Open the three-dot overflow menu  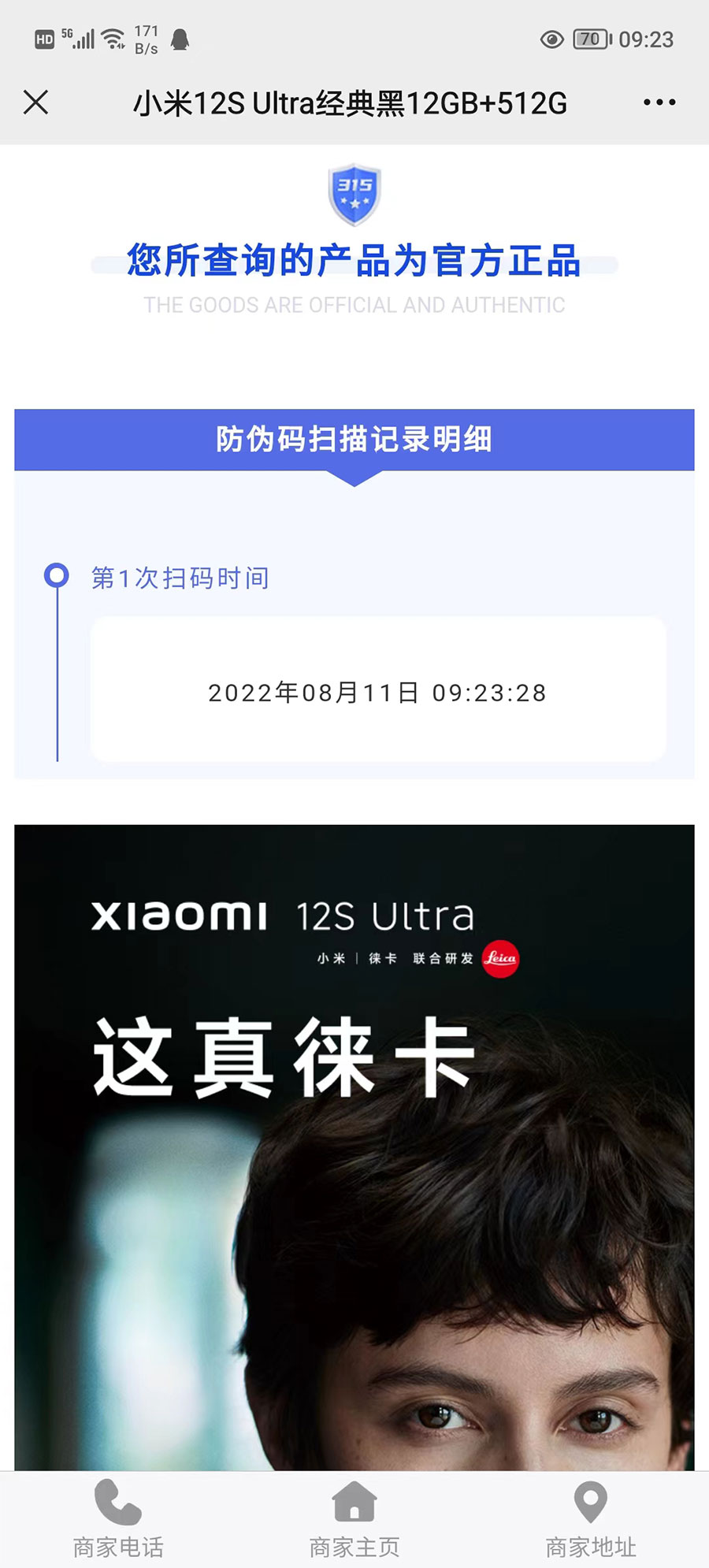(x=659, y=102)
